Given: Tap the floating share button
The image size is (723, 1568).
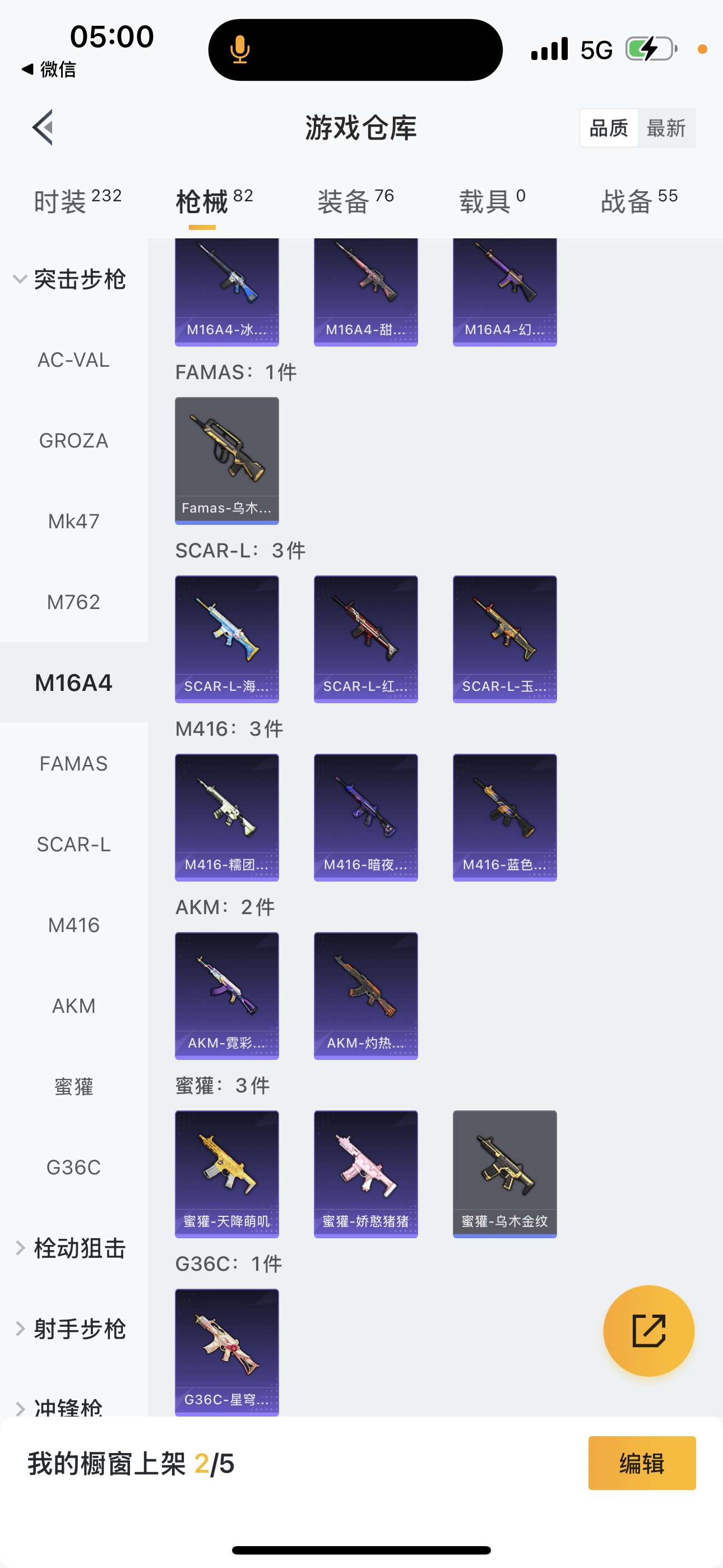Looking at the screenshot, I should pyautogui.click(x=648, y=1331).
